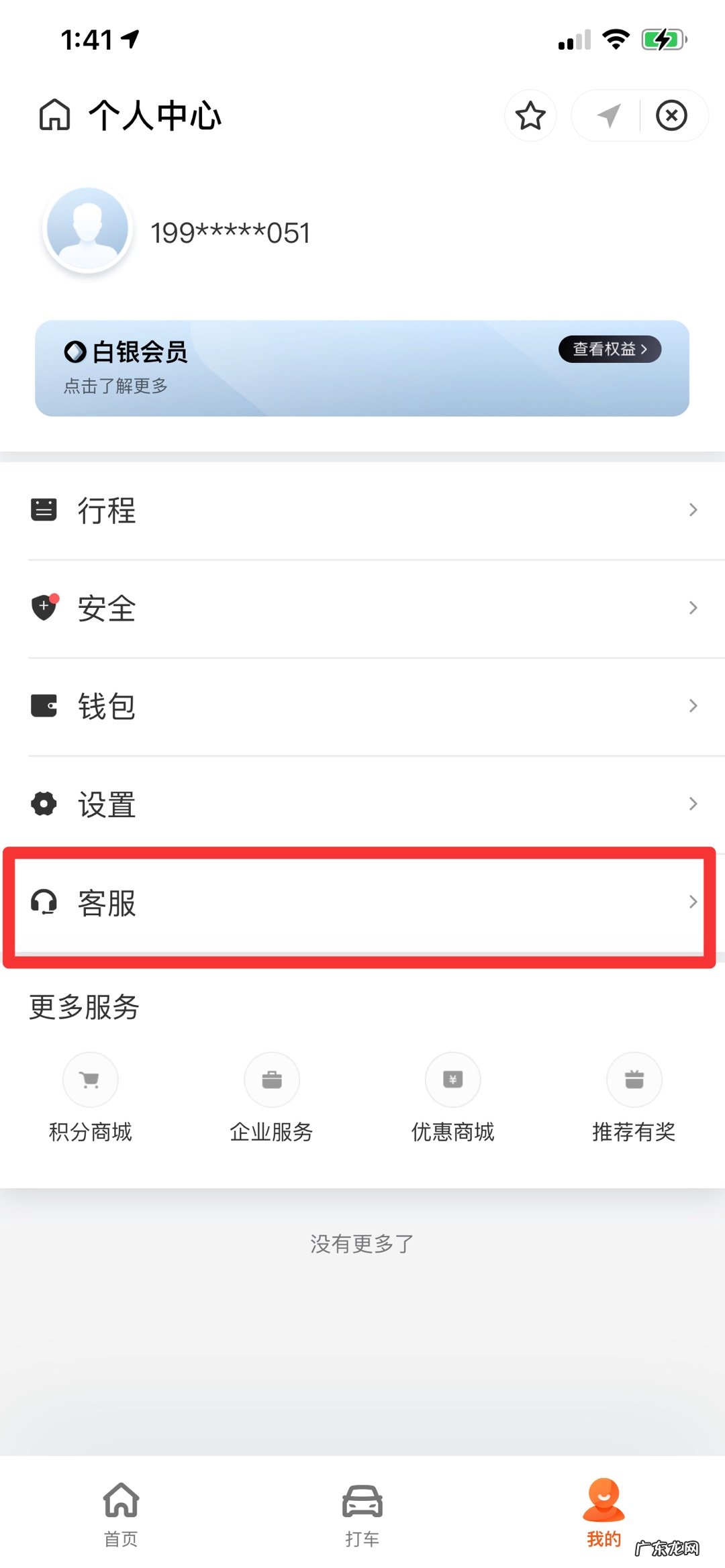
Task: Tap the star favorite icon at top right
Action: point(530,115)
